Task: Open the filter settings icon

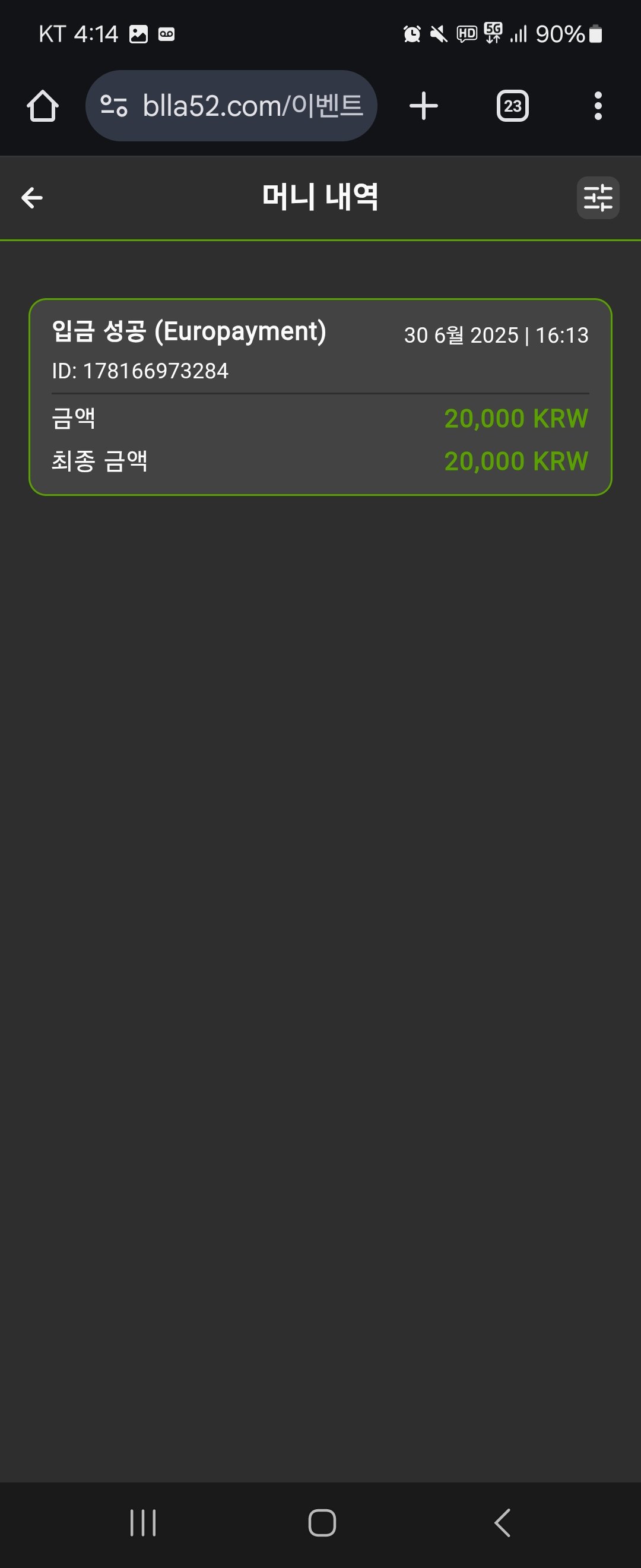Action: [x=597, y=198]
